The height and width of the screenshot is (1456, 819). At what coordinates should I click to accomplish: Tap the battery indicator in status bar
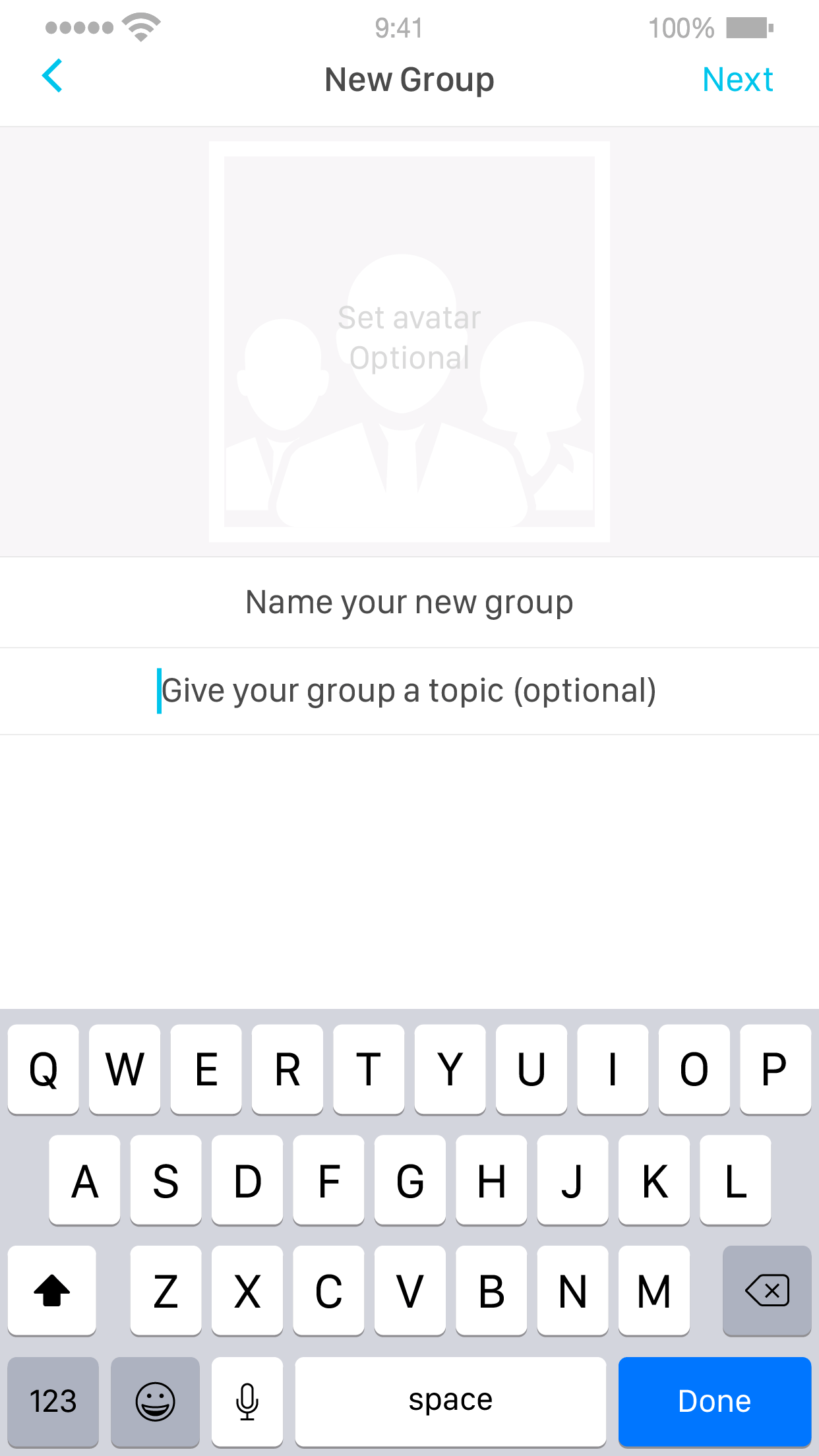click(746, 28)
